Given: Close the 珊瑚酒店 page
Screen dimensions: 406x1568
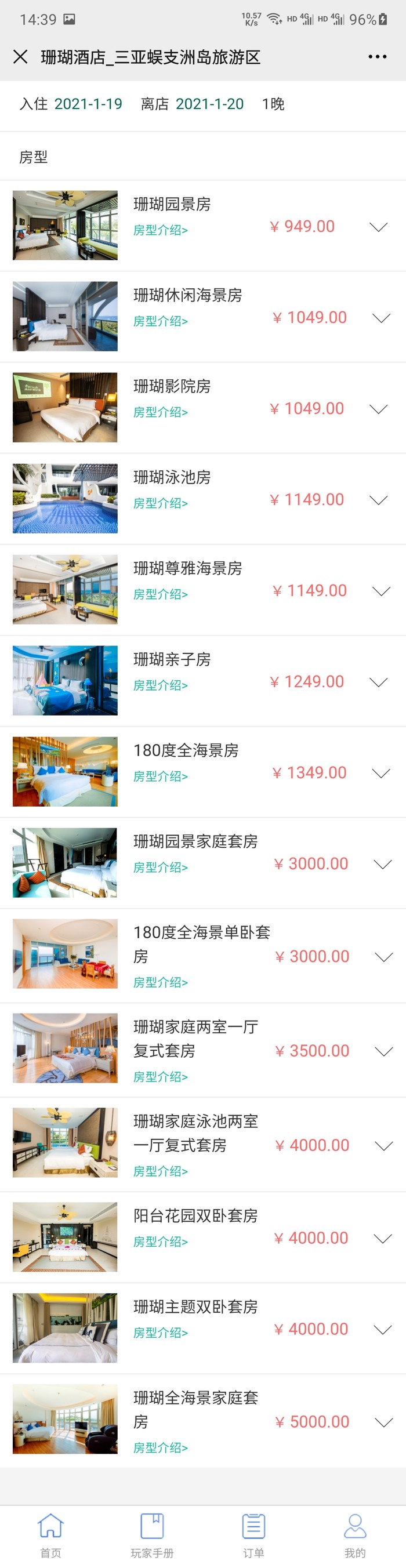Looking at the screenshot, I should point(20,57).
